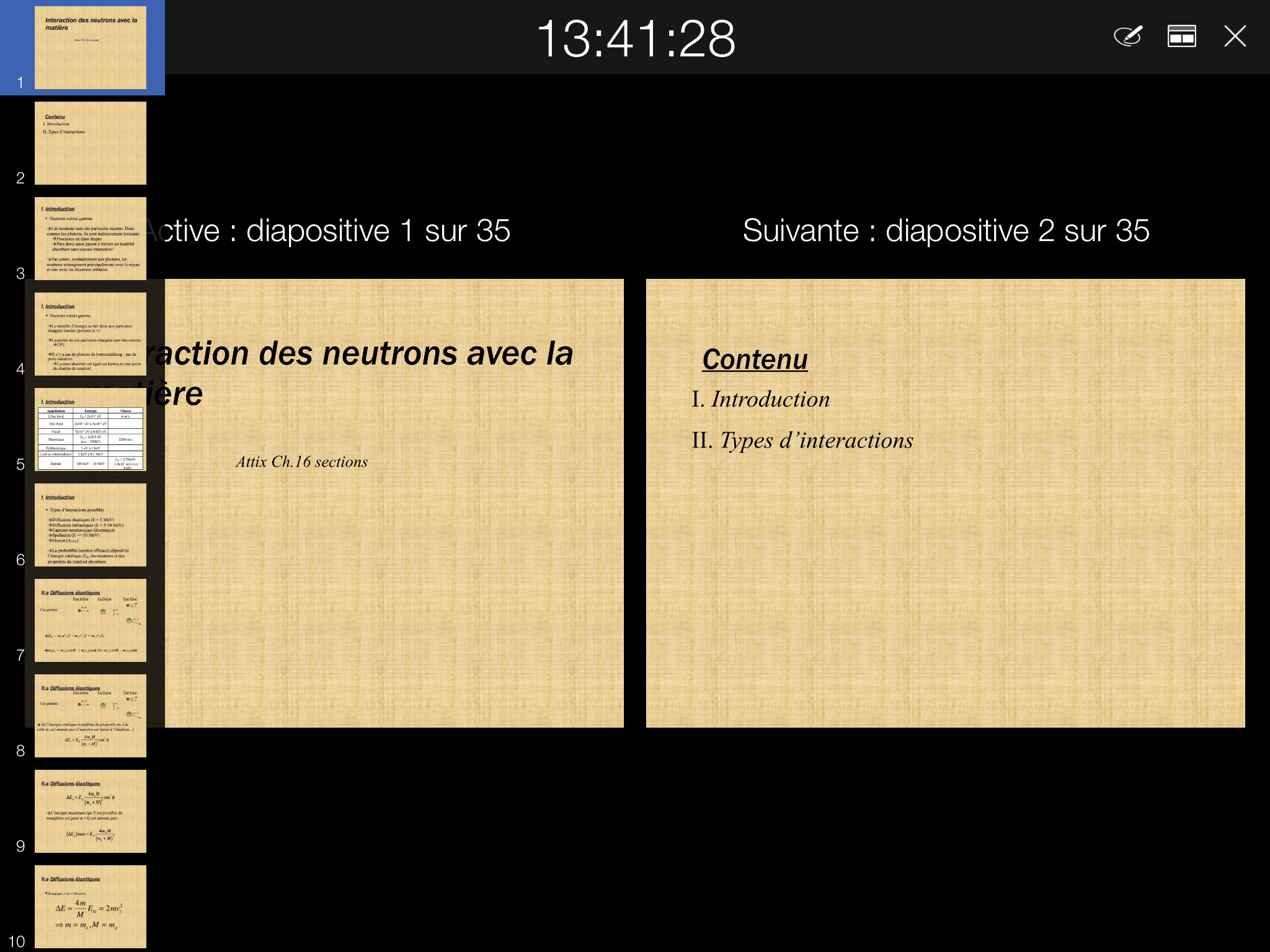This screenshot has height=952, width=1270.
Task: Go to slide 9 thumbnail
Action: (x=91, y=811)
